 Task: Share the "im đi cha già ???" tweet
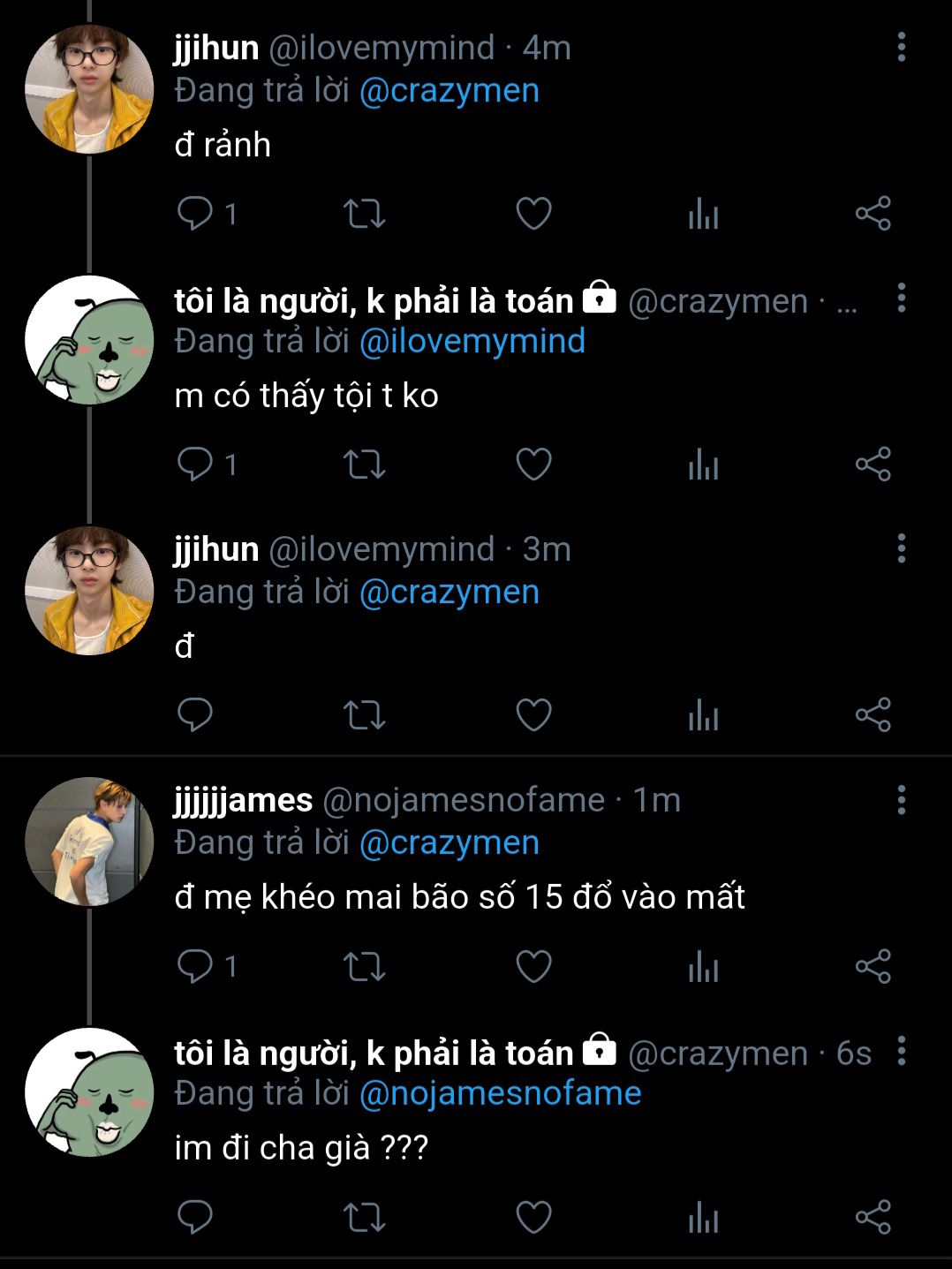(x=873, y=1217)
